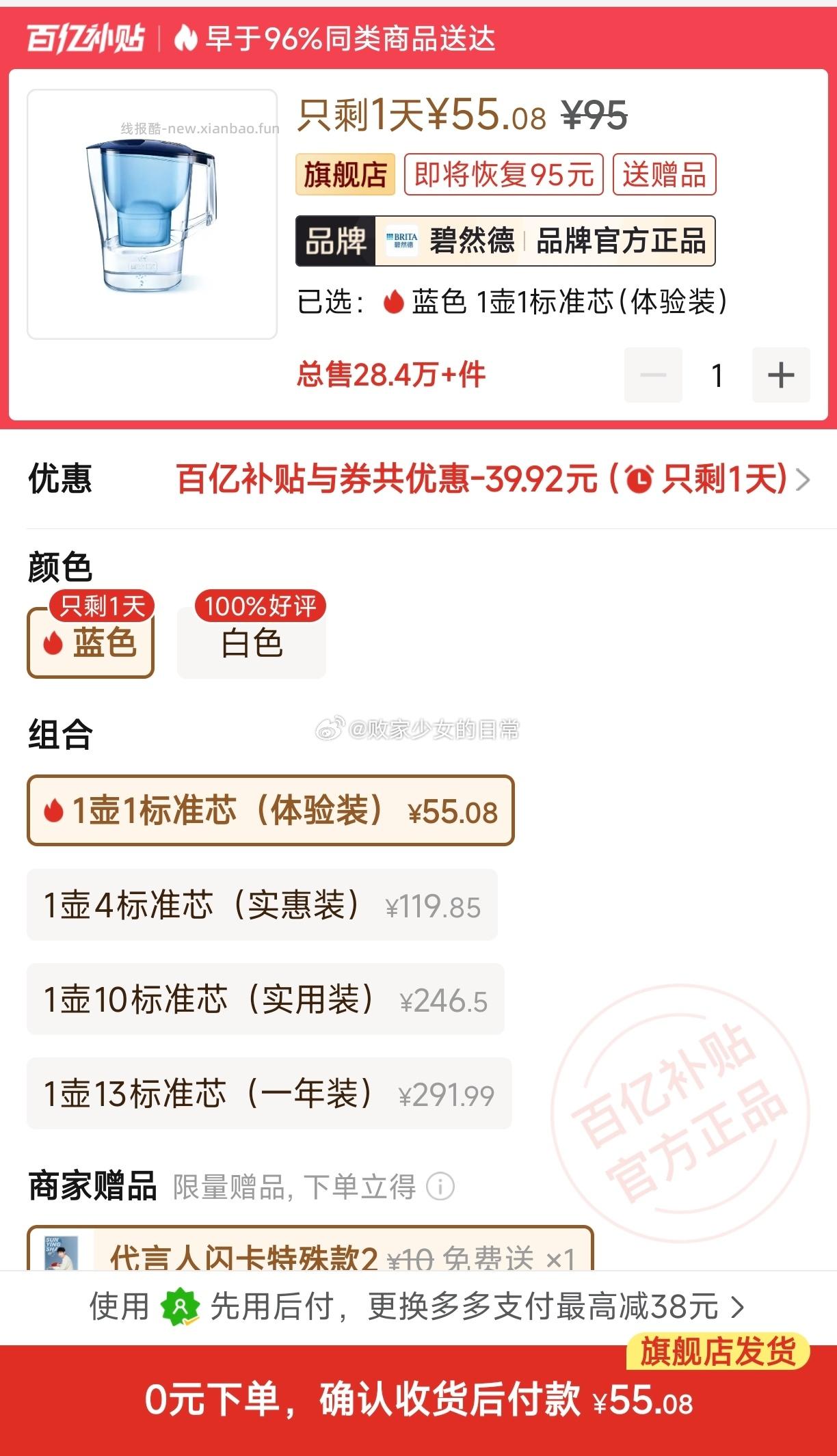Image resolution: width=837 pixels, height=1456 pixels.
Task: Increase quantity with the plus button
Action: (x=780, y=375)
